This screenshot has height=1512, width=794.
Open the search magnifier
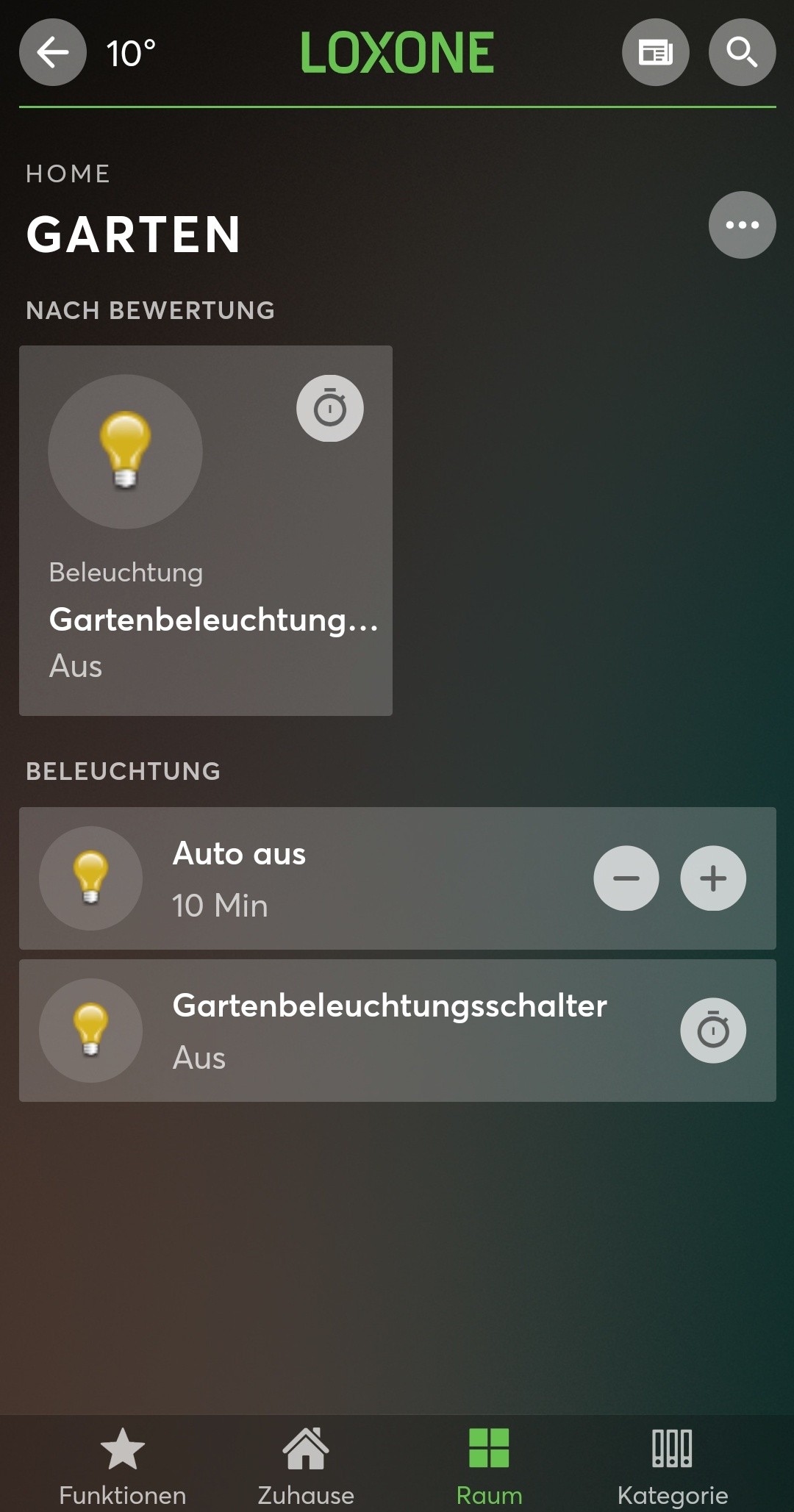(742, 52)
